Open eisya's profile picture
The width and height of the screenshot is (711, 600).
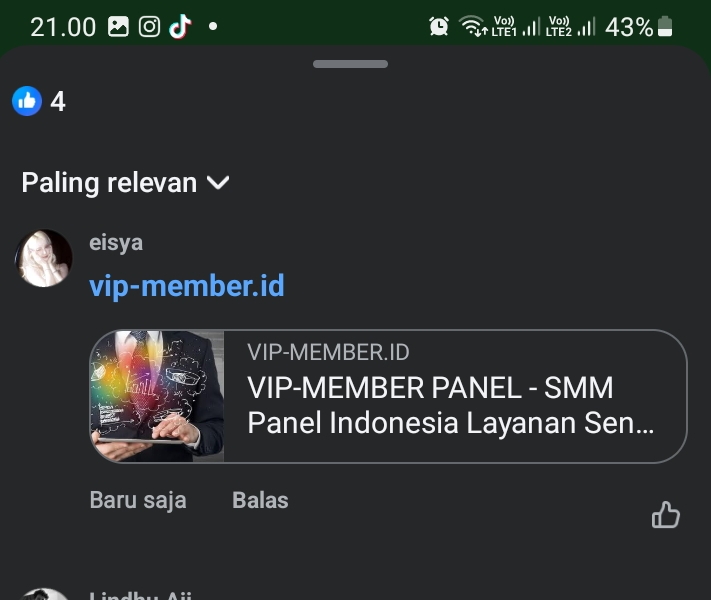tap(44, 258)
